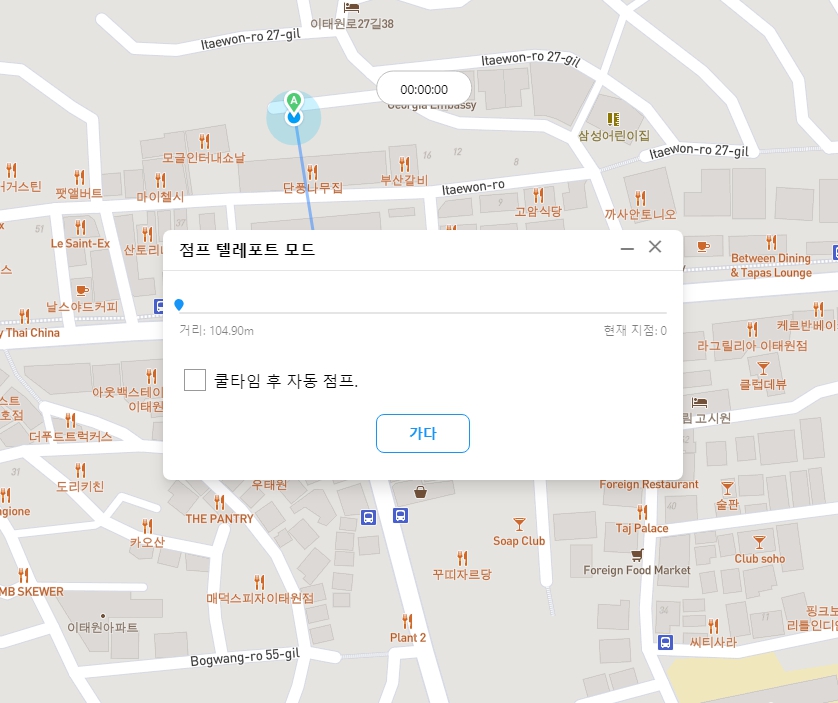Tap the blue route progress slider handle

click(x=179, y=305)
